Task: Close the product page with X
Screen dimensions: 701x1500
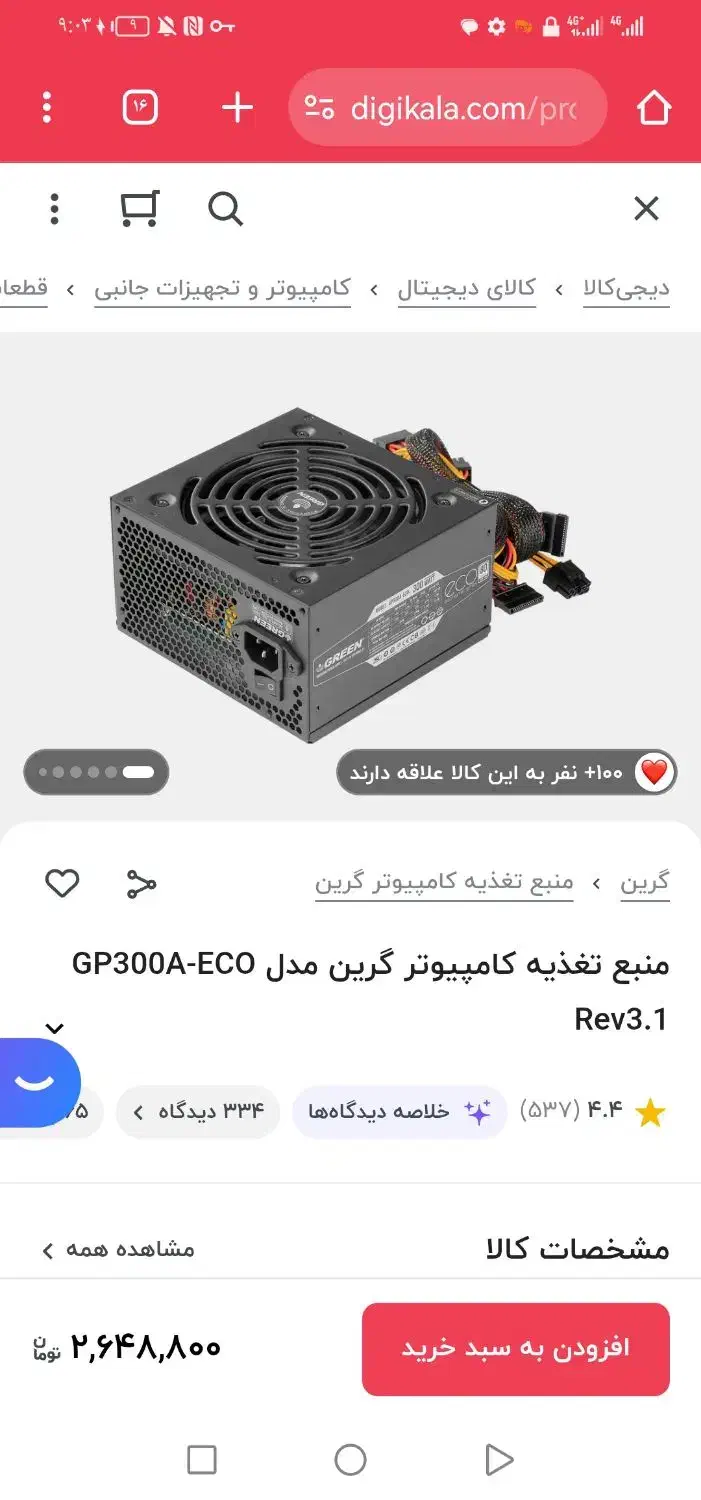Action: (647, 209)
